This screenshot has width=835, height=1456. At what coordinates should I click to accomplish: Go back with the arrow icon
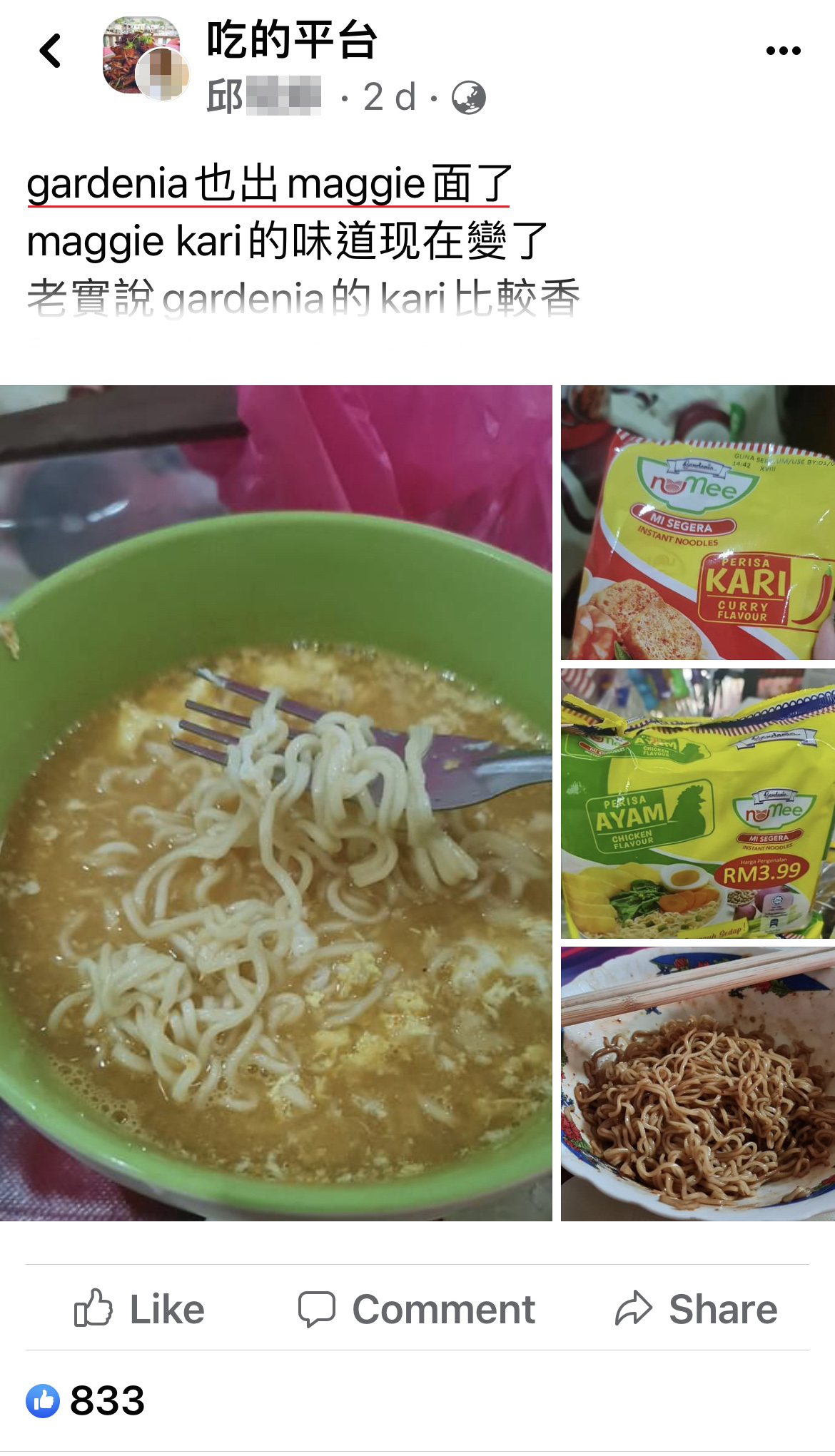pyautogui.click(x=50, y=51)
